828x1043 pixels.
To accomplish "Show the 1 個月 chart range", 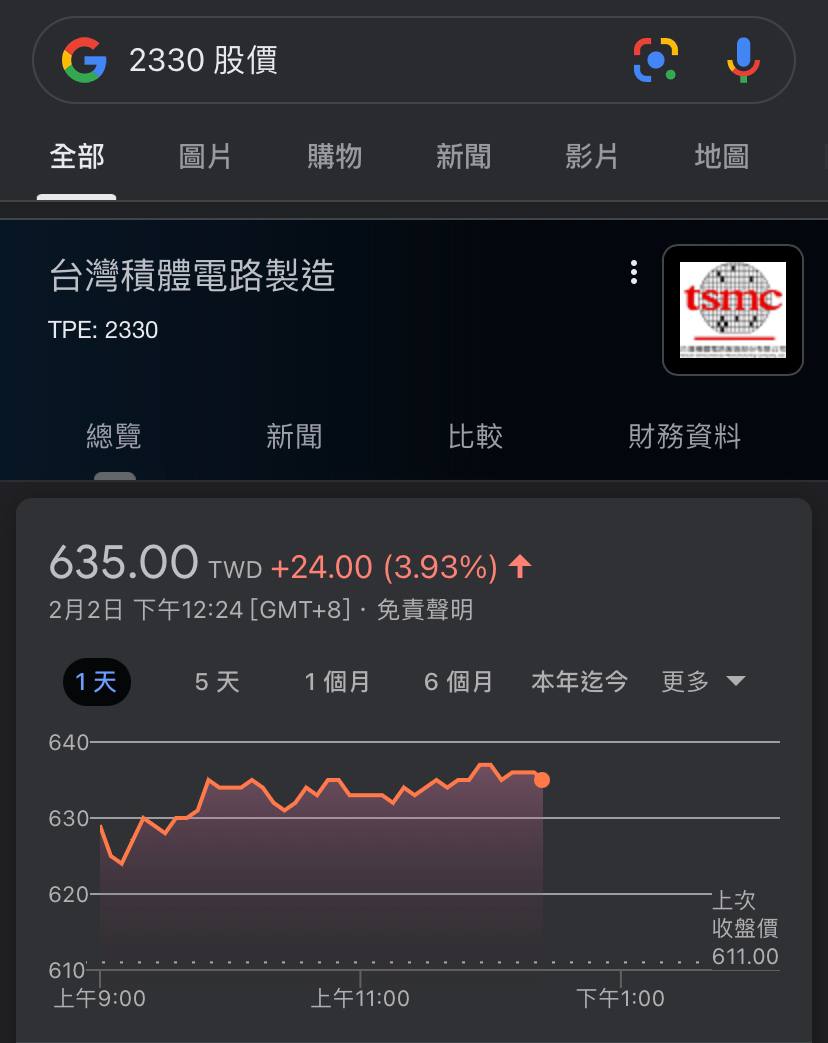I will (337, 682).
